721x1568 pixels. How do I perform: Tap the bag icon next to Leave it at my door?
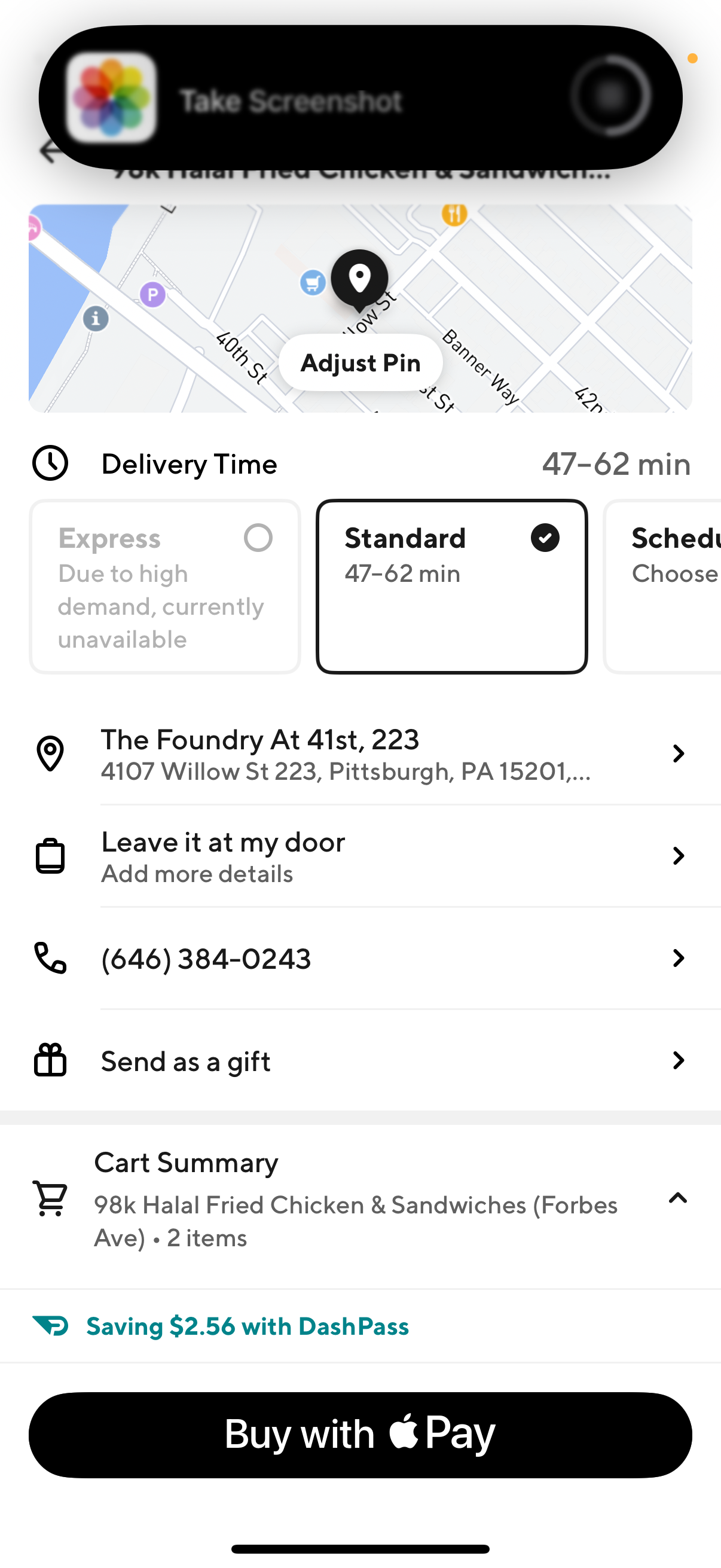(50, 855)
